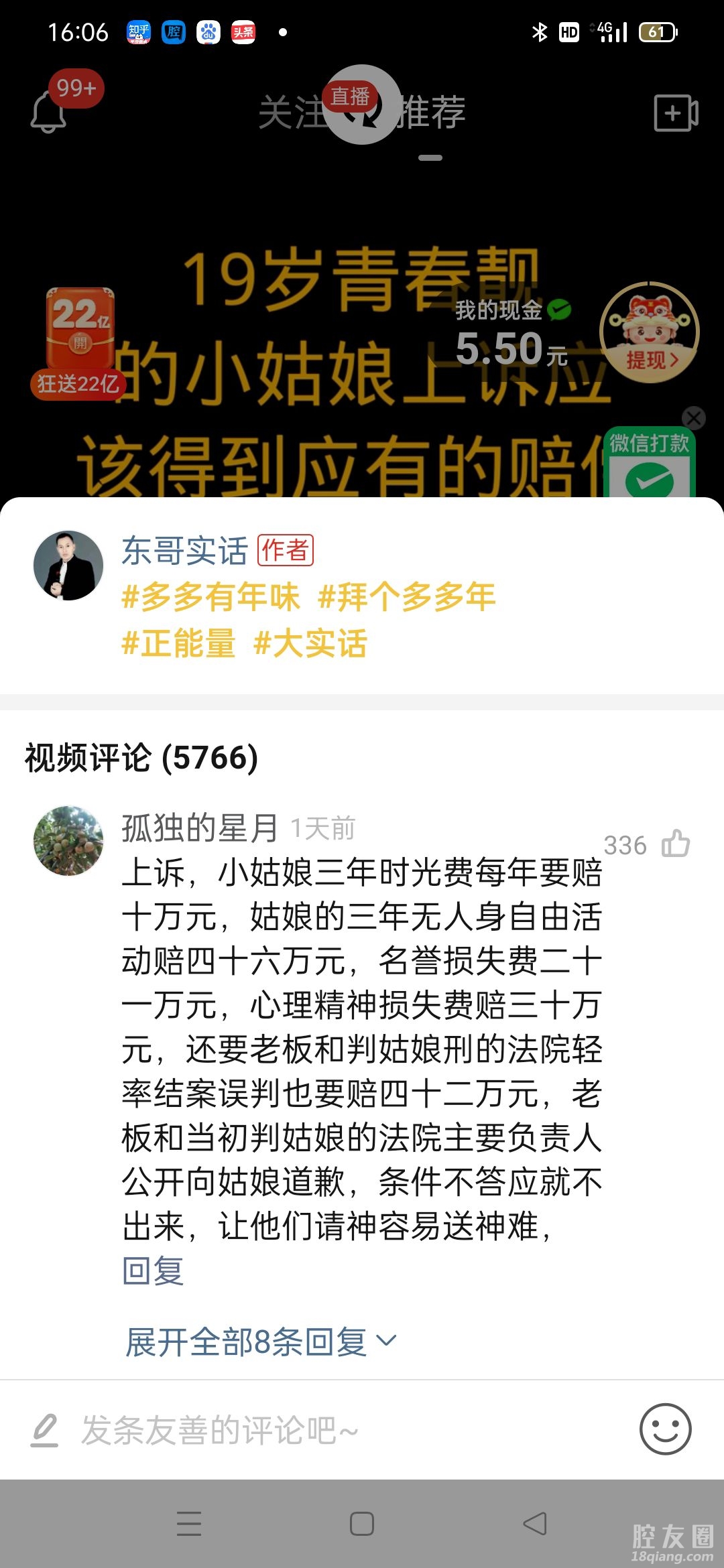Tap the 提现 withdraw button
Screen dimensions: 724x1568
(x=650, y=359)
